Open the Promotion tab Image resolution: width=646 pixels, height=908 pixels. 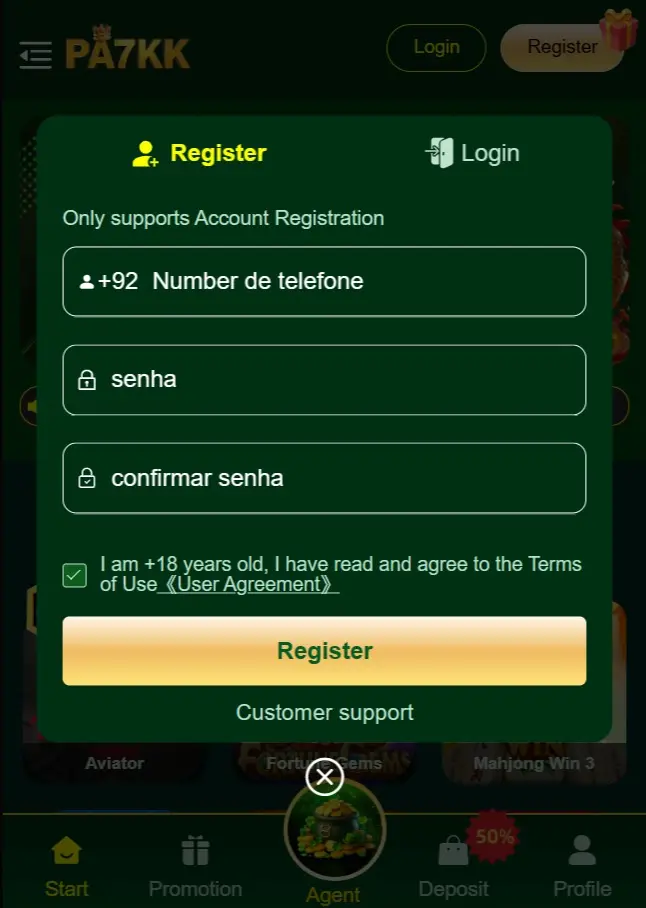pos(195,866)
